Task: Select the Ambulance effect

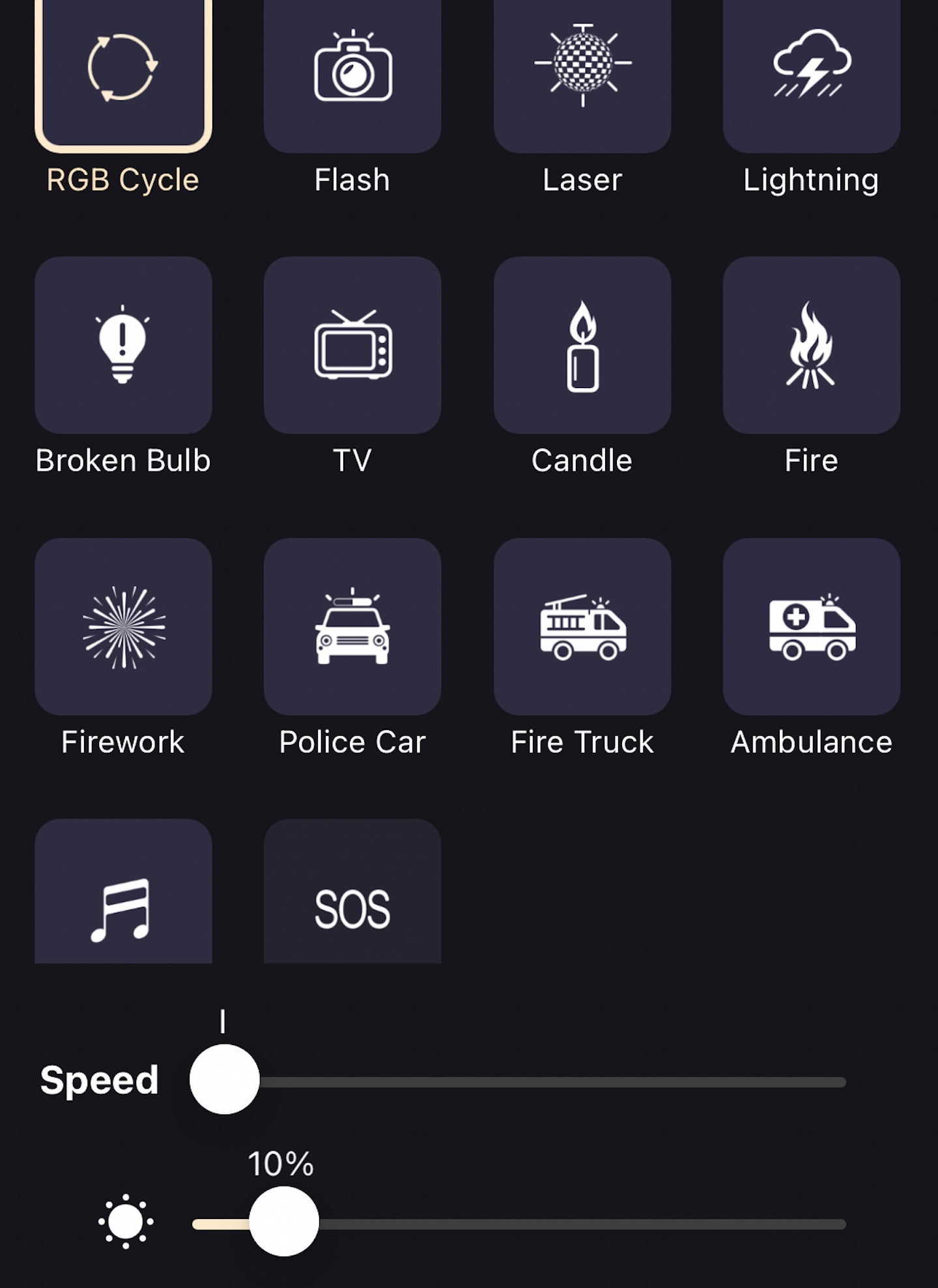Action: coord(812,626)
